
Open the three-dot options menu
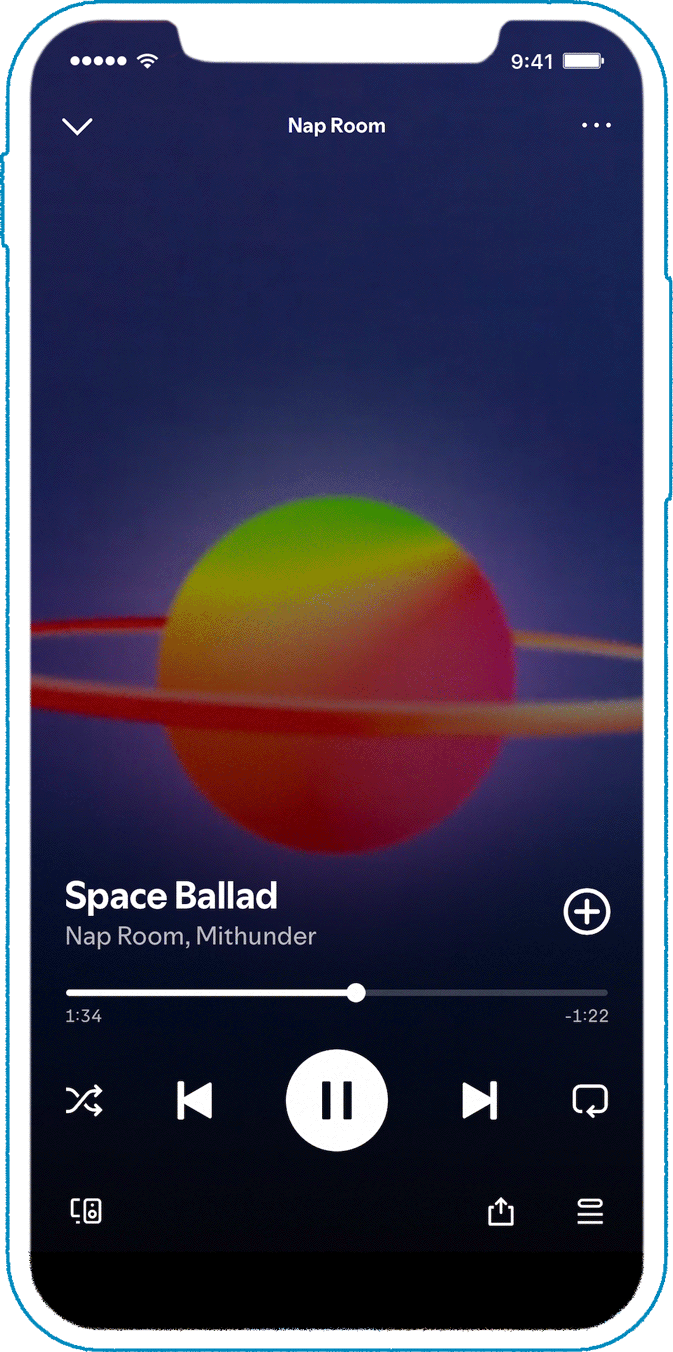pyautogui.click(x=596, y=126)
